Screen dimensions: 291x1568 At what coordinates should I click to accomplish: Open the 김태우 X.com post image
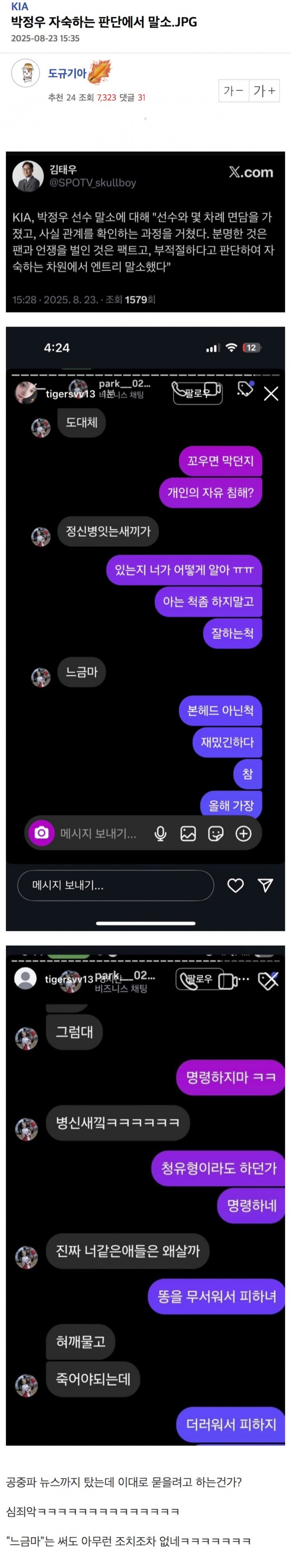[145, 232]
